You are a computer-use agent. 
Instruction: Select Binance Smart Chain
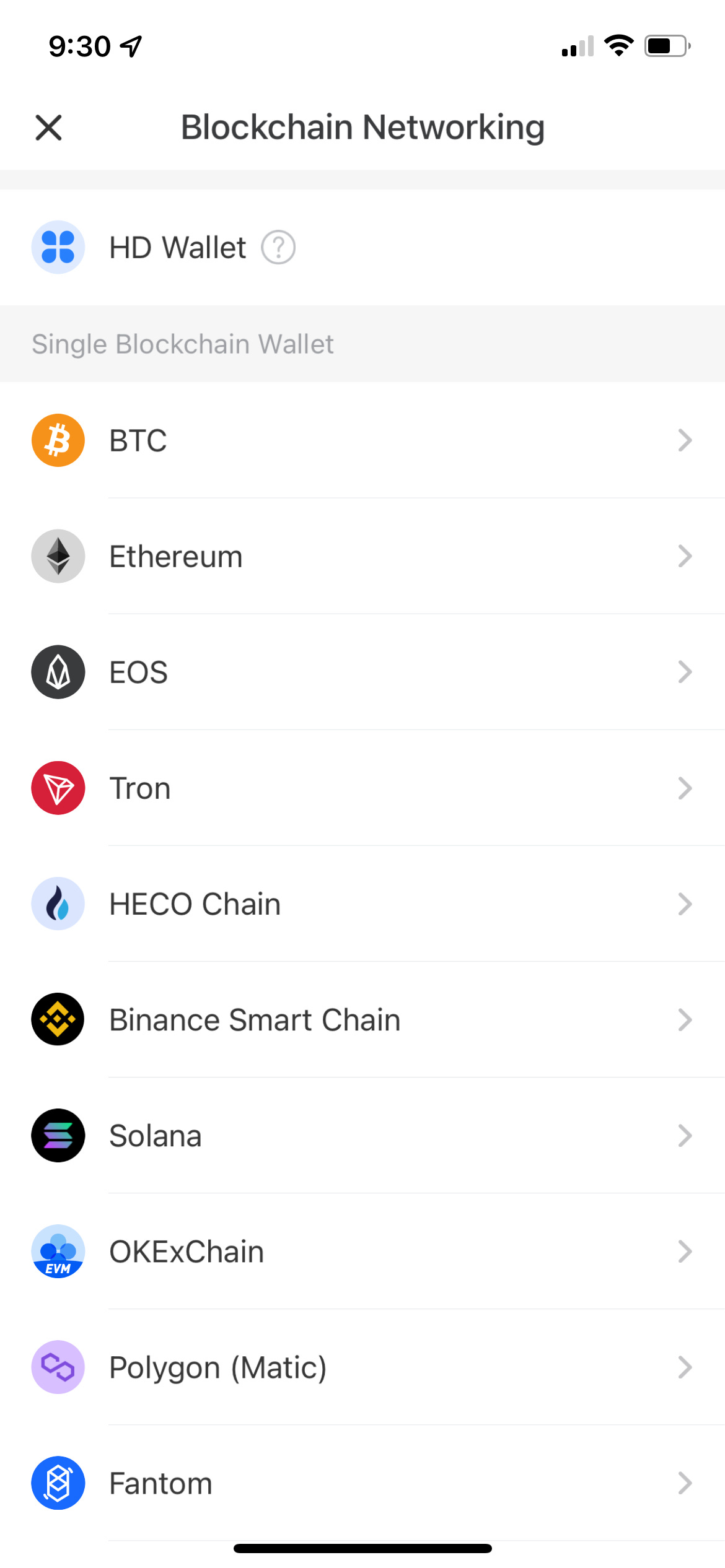tap(362, 1019)
